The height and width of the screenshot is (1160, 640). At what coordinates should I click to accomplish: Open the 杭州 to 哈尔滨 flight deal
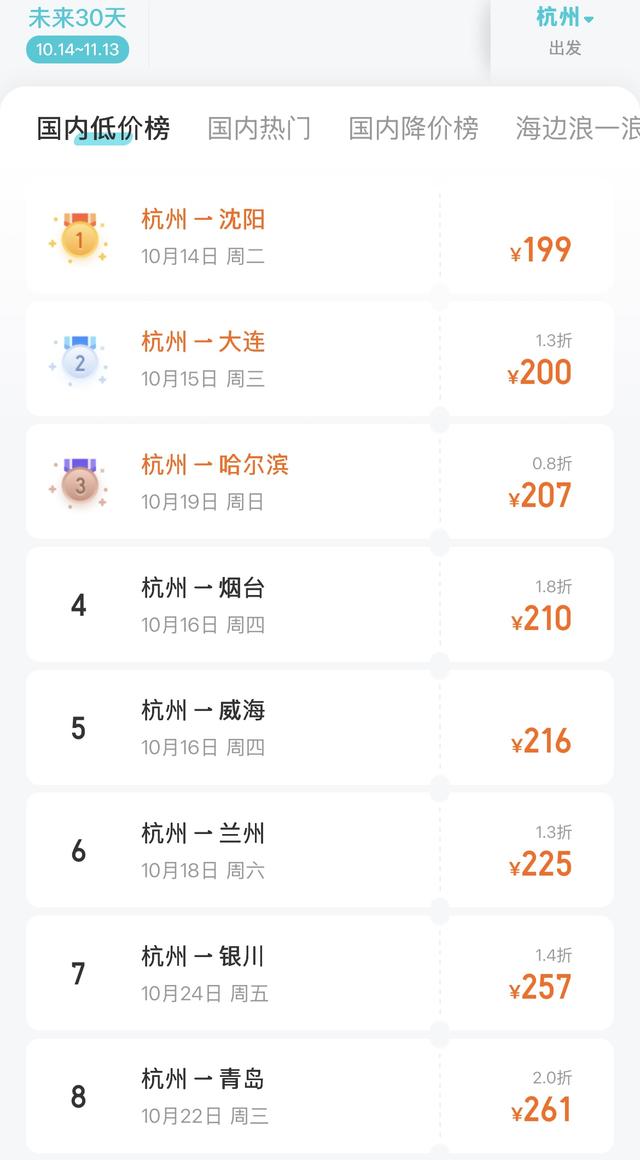(320, 482)
